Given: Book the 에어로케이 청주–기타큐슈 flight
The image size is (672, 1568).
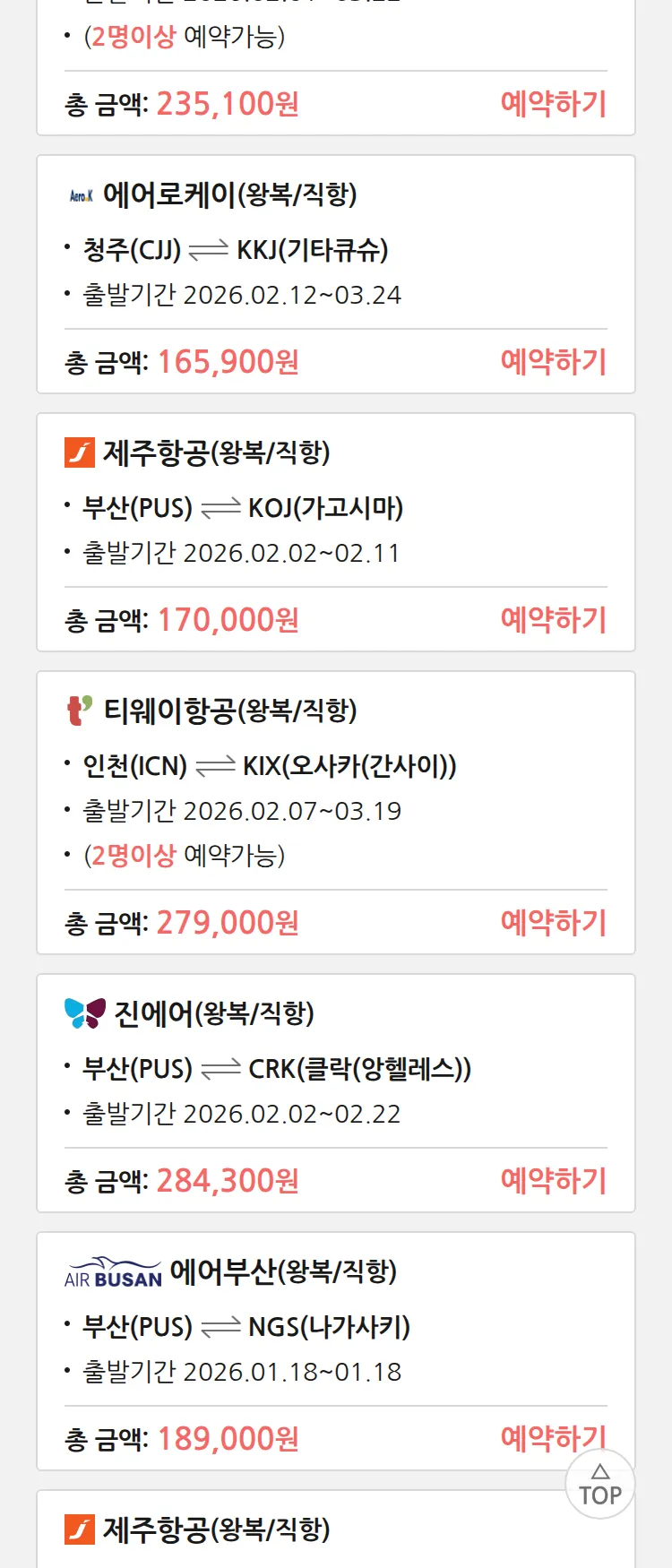Looking at the screenshot, I should (x=553, y=362).
